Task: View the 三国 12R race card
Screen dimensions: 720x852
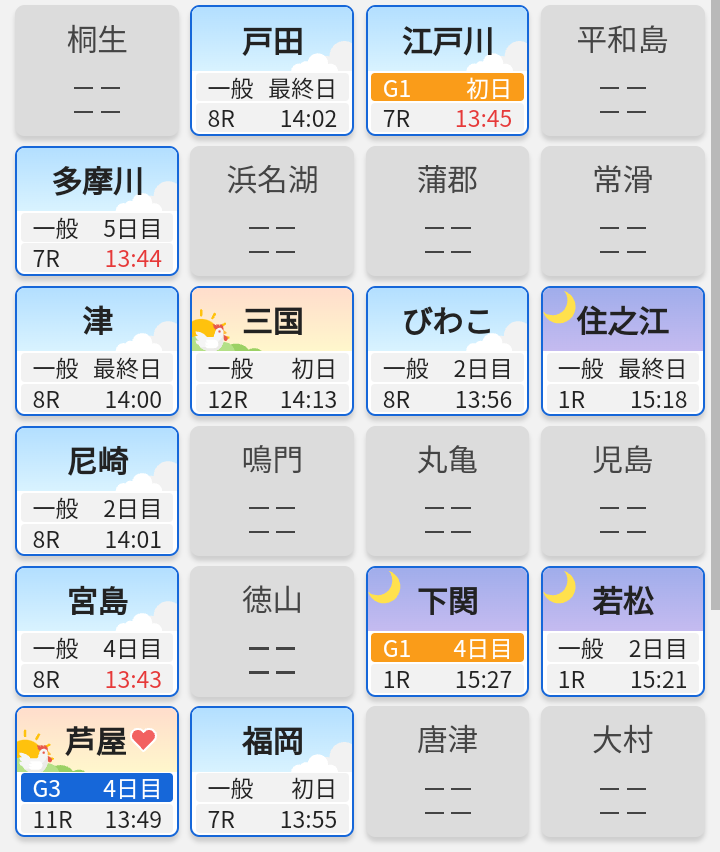Action: (x=272, y=351)
